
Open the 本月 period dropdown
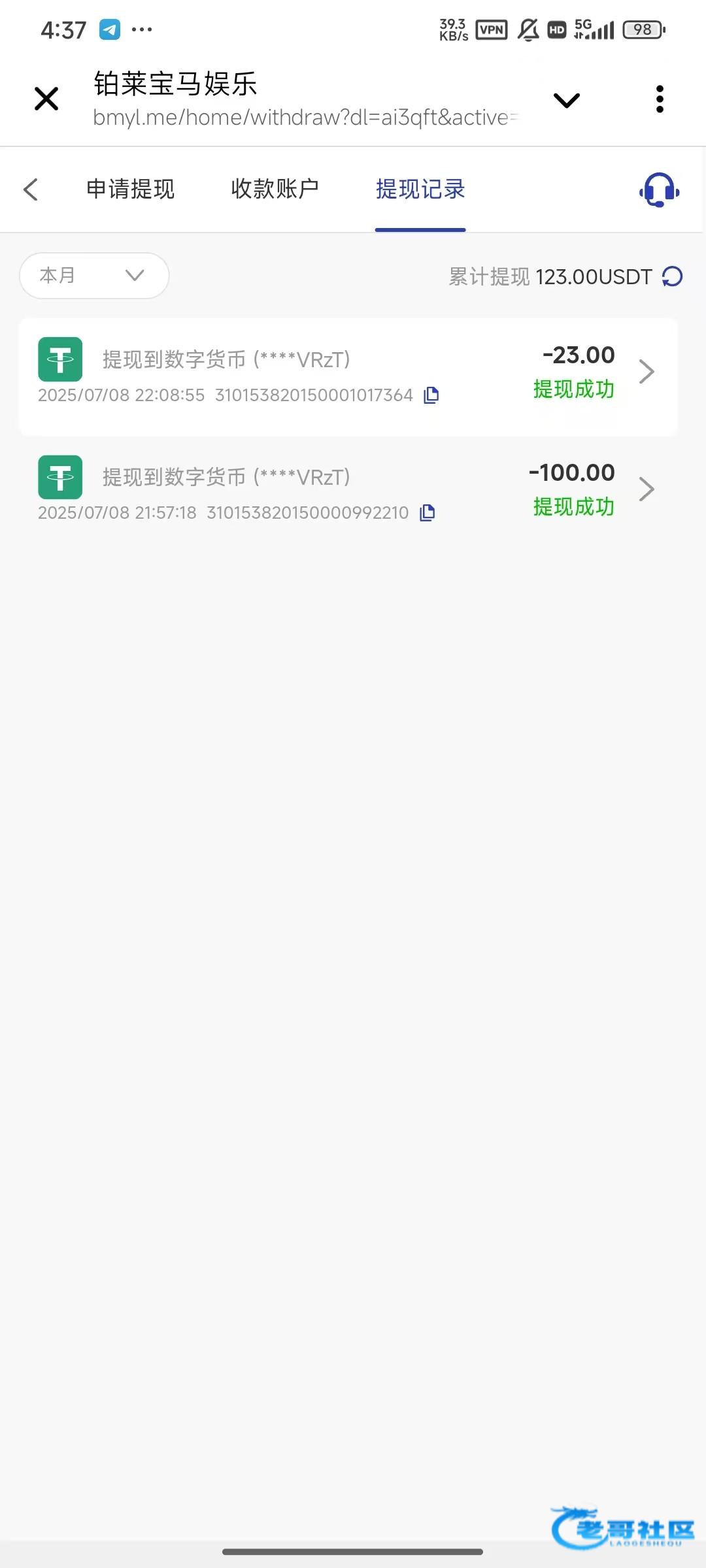pos(94,276)
